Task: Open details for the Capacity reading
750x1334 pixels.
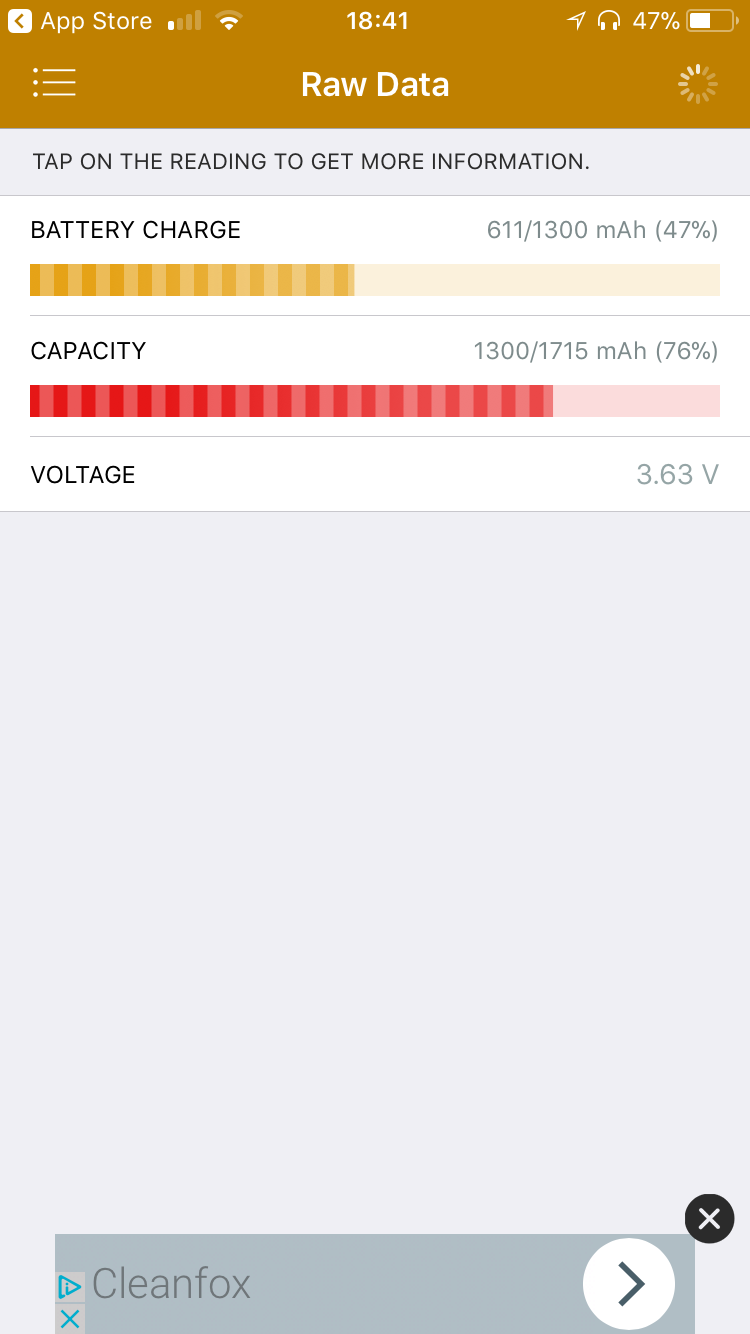Action: tap(375, 377)
